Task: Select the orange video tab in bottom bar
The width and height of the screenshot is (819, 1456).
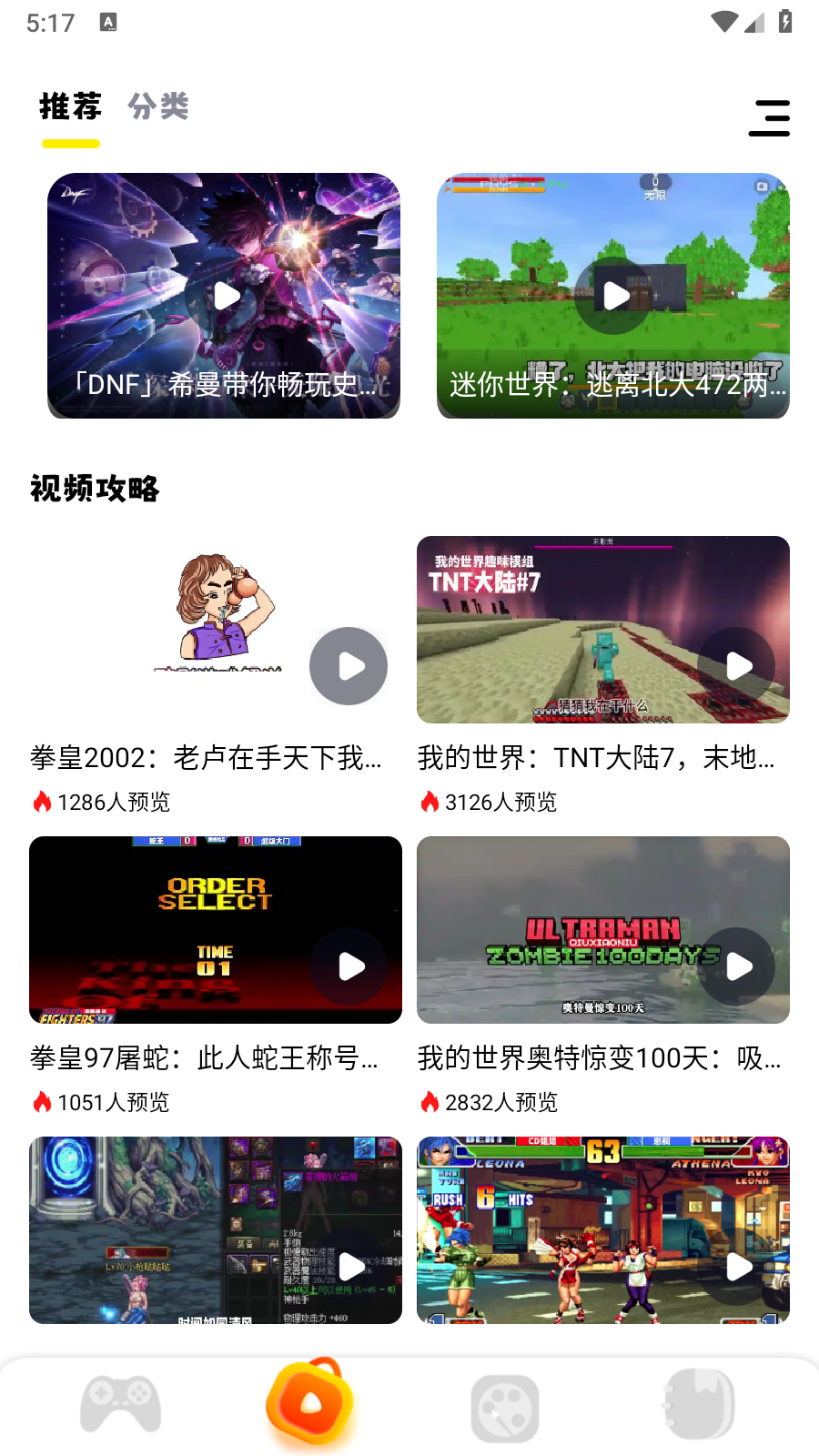Action: click(309, 1404)
